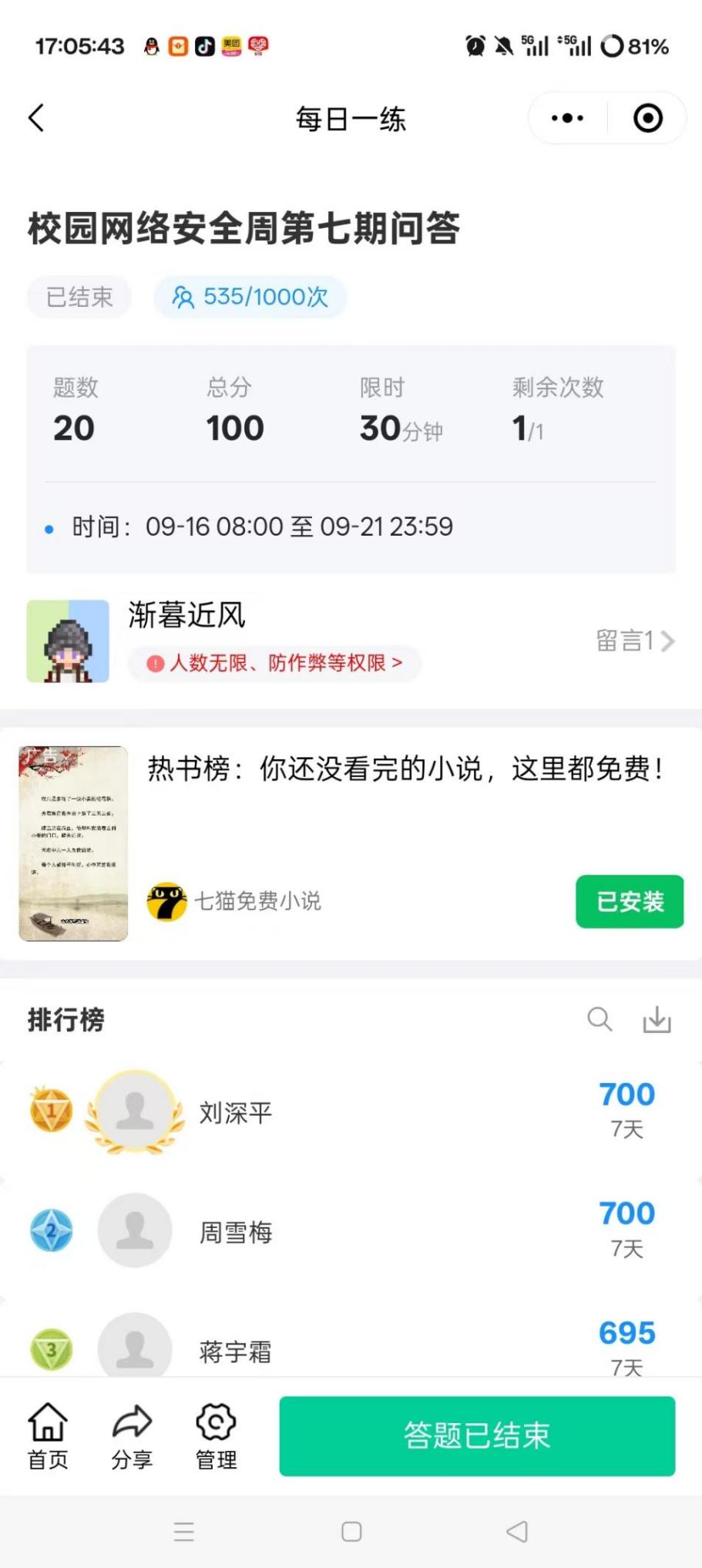Open the 留言1 comments link
The height and width of the screenshot is (1568, 702).
[634, 641]
